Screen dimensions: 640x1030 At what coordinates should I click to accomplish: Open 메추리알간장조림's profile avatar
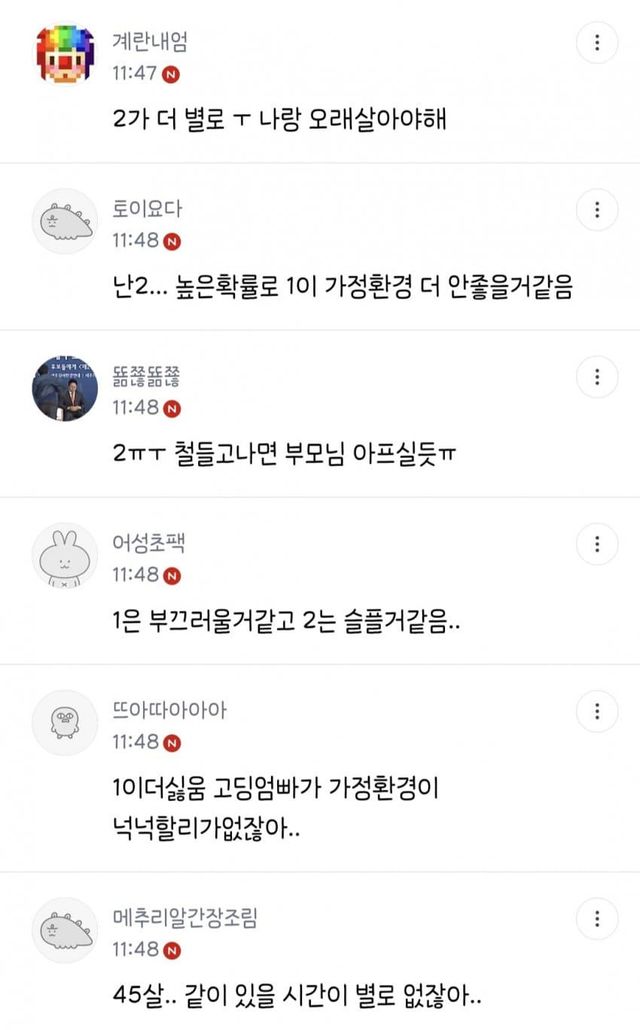[x=66, y=930]
